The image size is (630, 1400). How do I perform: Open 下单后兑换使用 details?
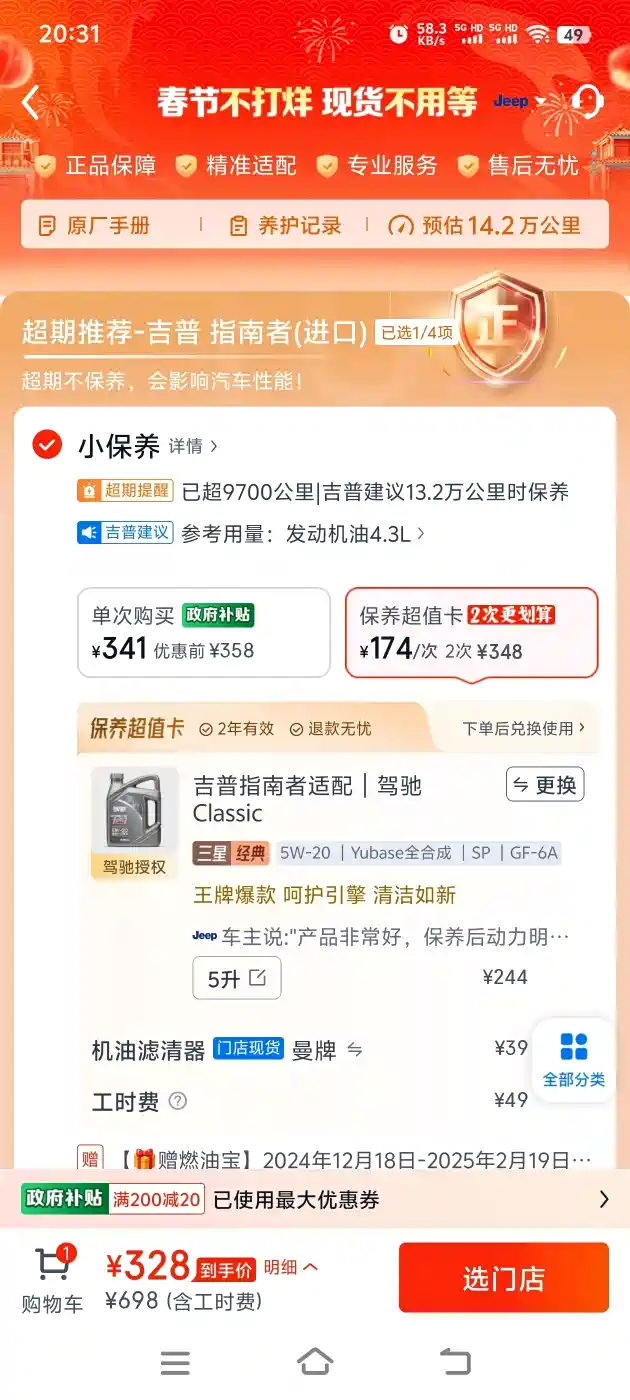tap(524, 728)
